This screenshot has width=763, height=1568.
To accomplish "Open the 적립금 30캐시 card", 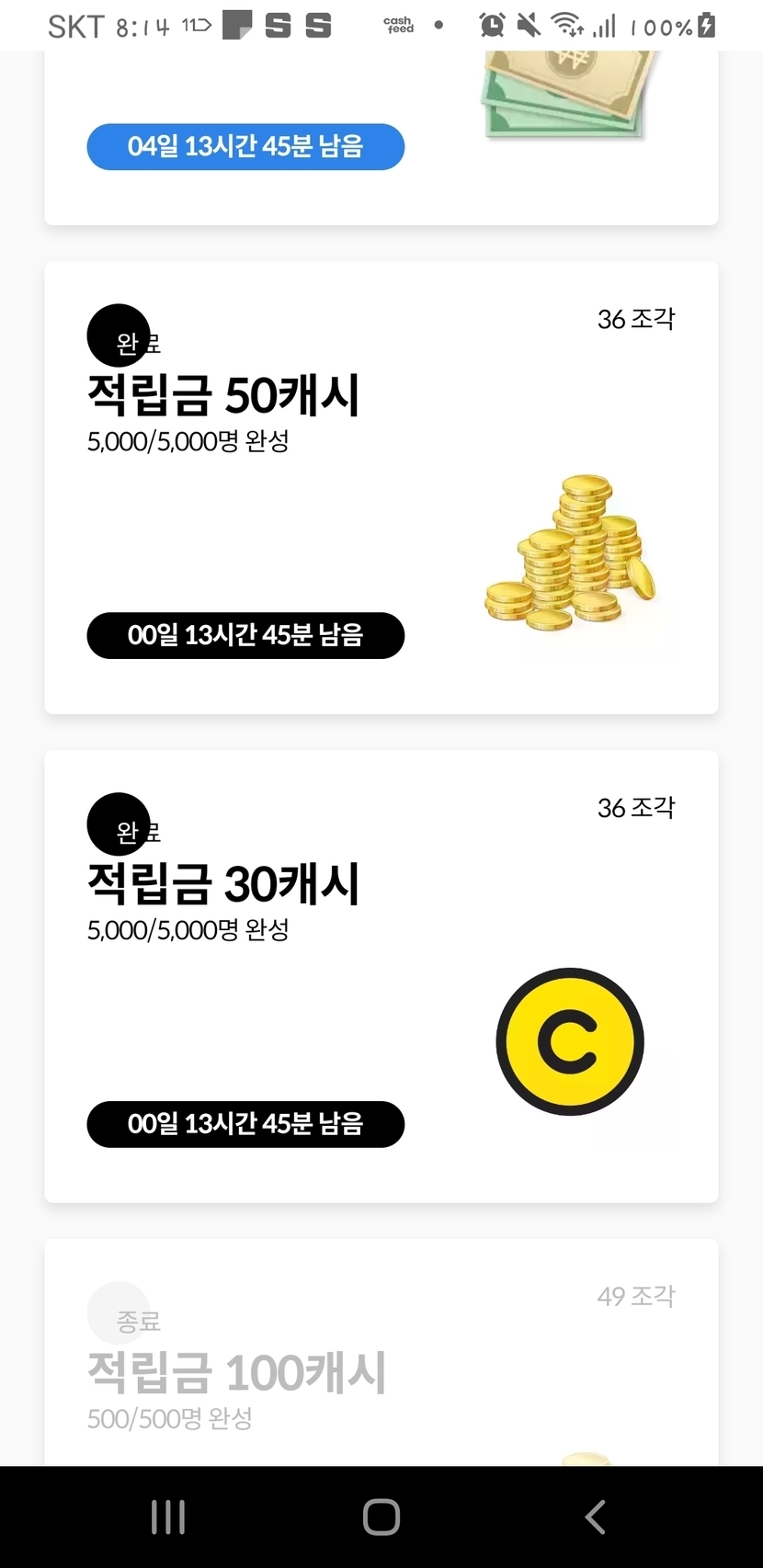I will (381, 975).
